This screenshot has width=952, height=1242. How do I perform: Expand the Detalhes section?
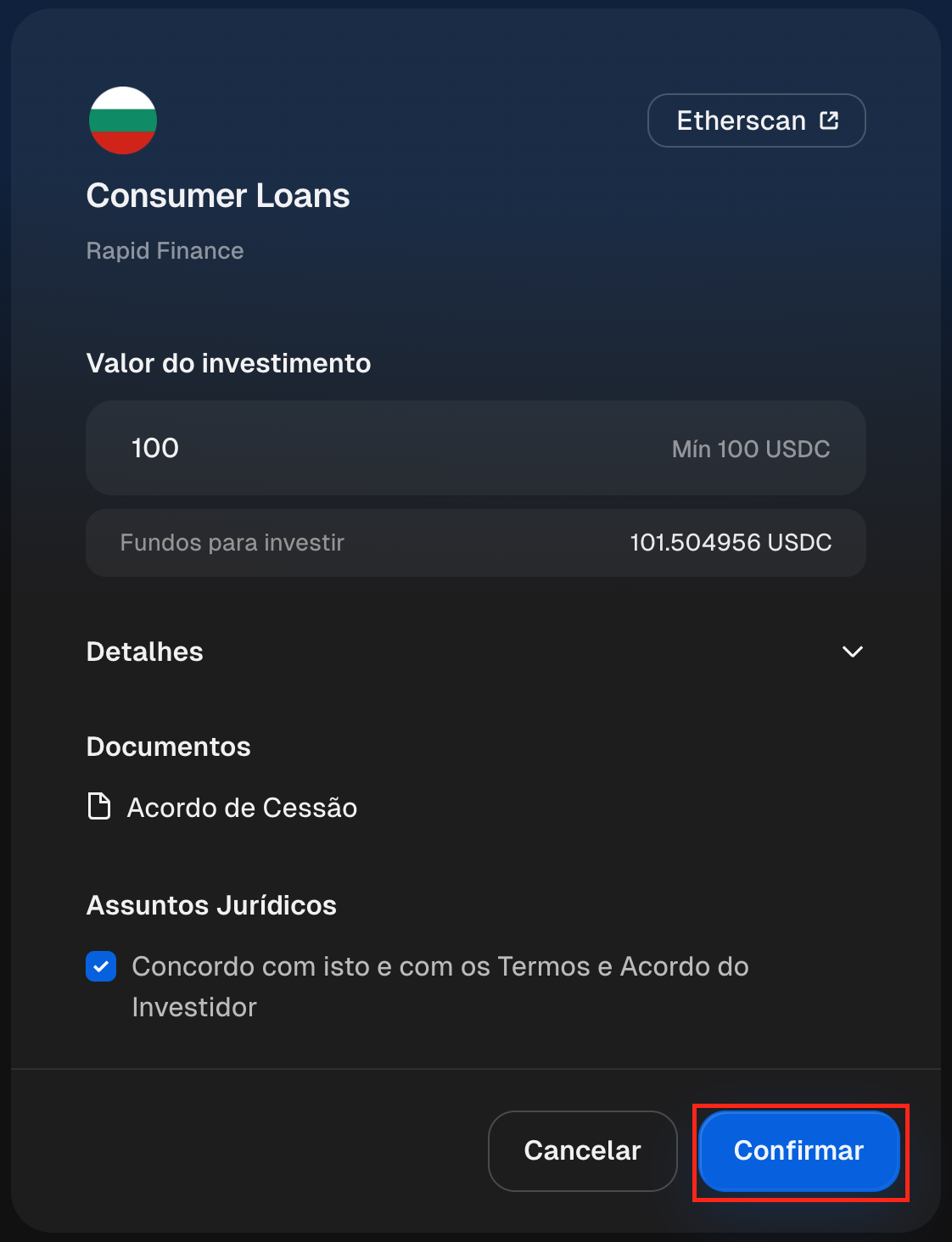[x=475, y=652]
